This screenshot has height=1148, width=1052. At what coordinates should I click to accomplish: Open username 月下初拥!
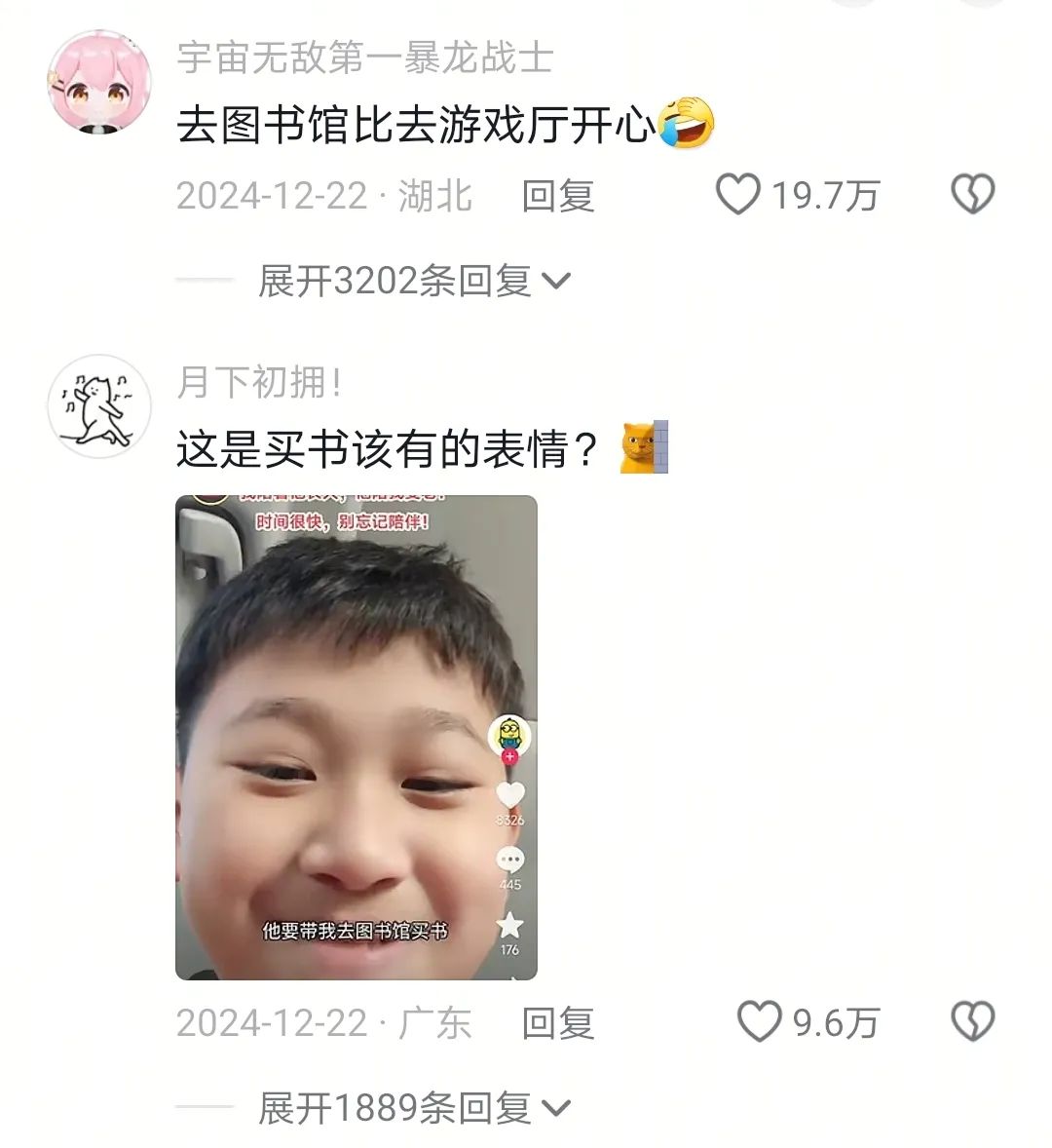click(x=259, y=382)
